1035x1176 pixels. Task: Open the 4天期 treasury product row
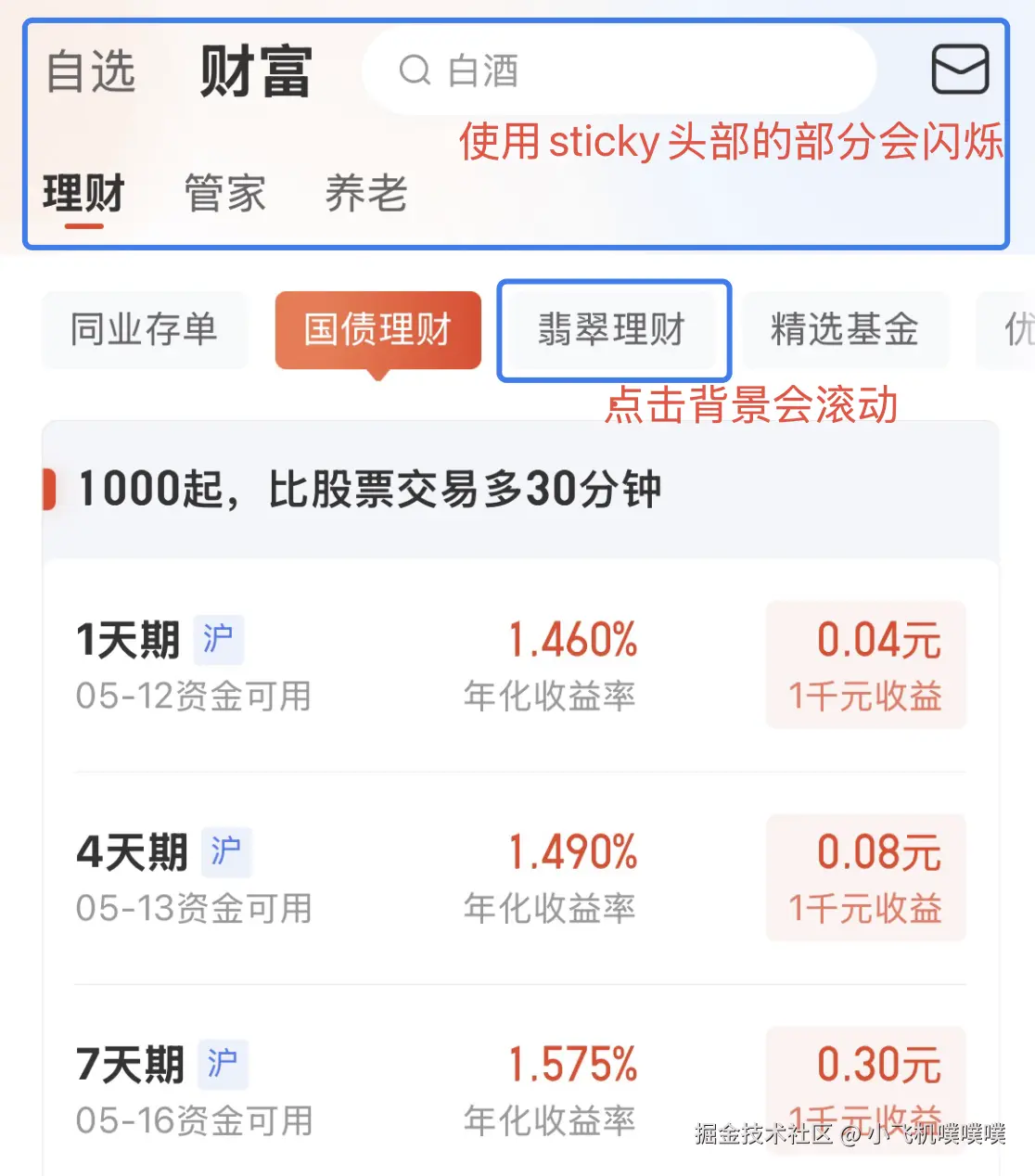coord(519,878)
